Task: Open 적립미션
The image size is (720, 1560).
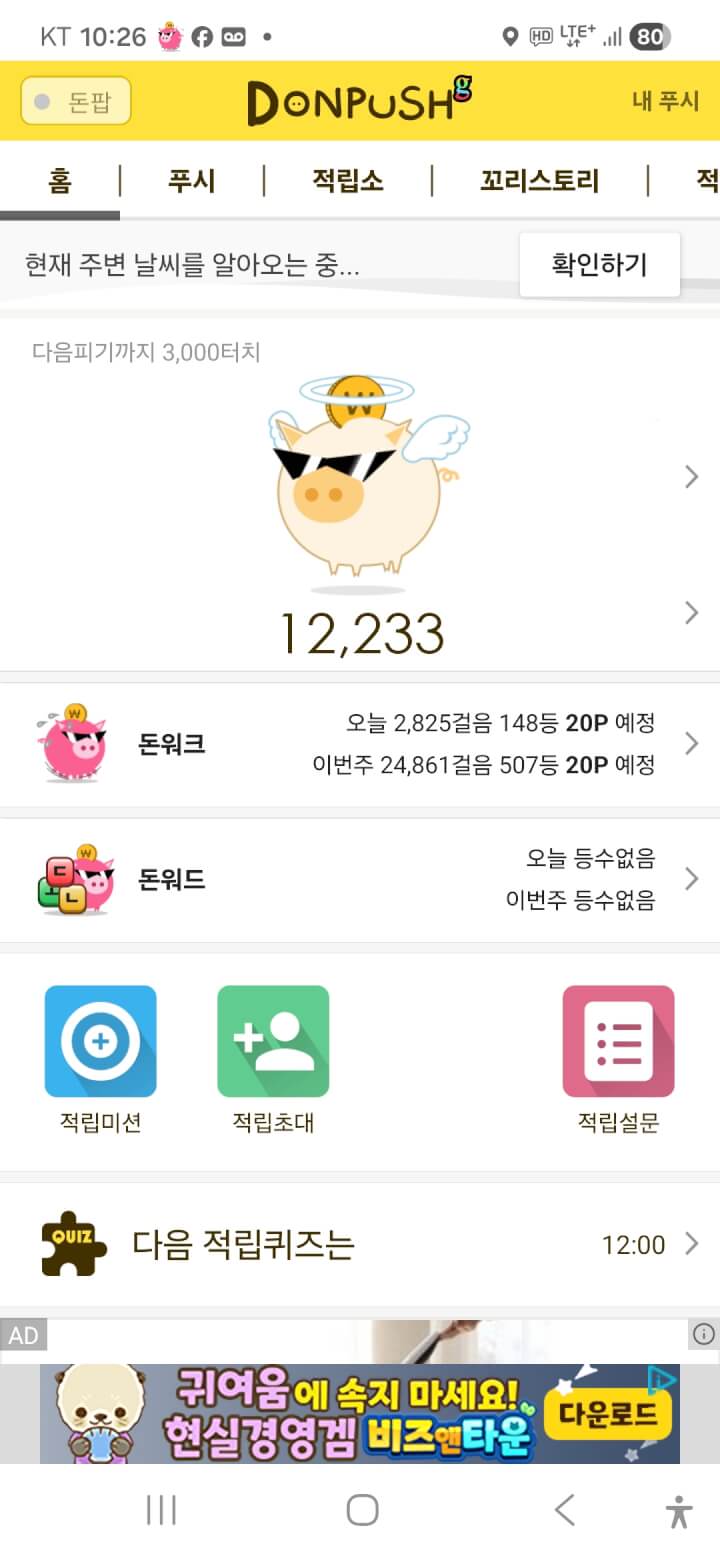Action: click(101, 1042)
